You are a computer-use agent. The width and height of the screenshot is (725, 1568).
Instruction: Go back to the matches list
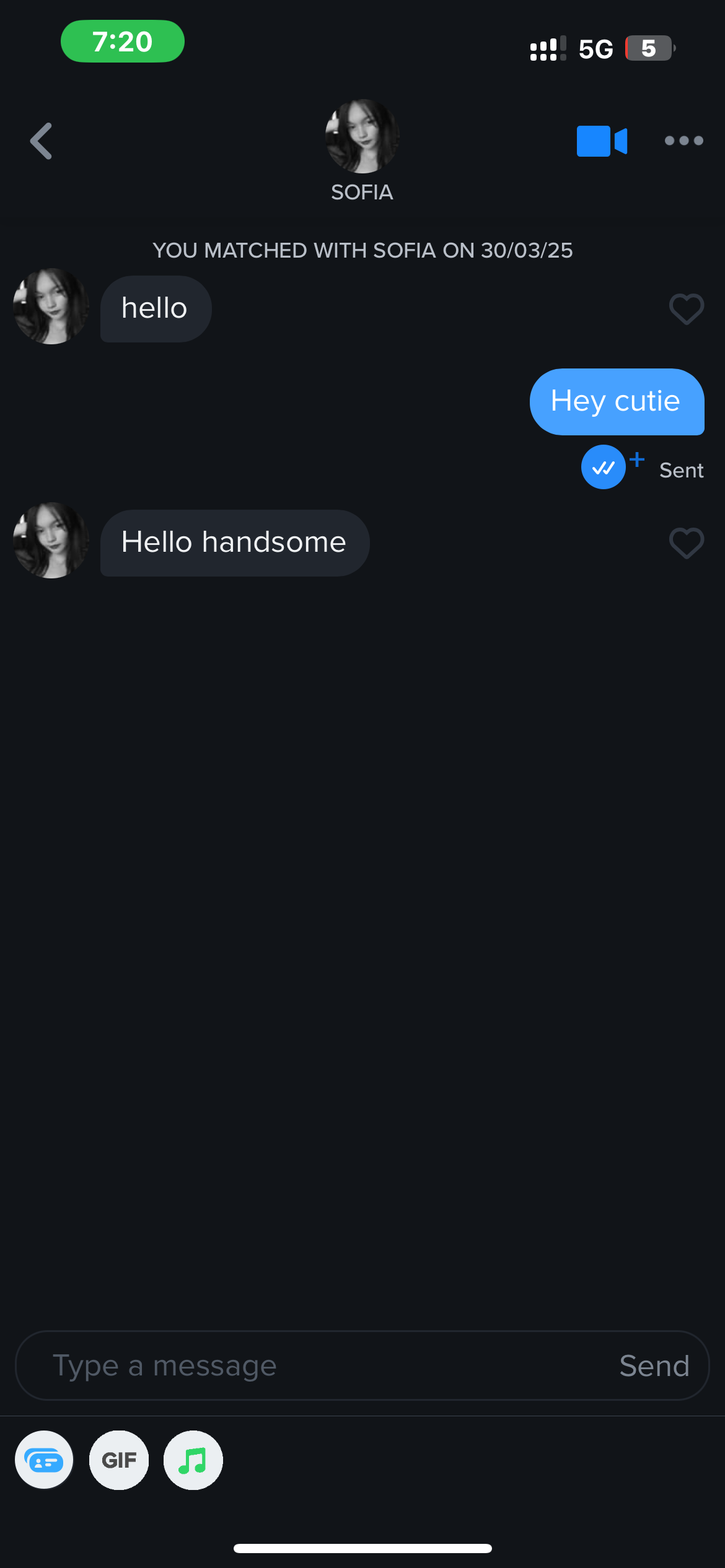point(42,141)
